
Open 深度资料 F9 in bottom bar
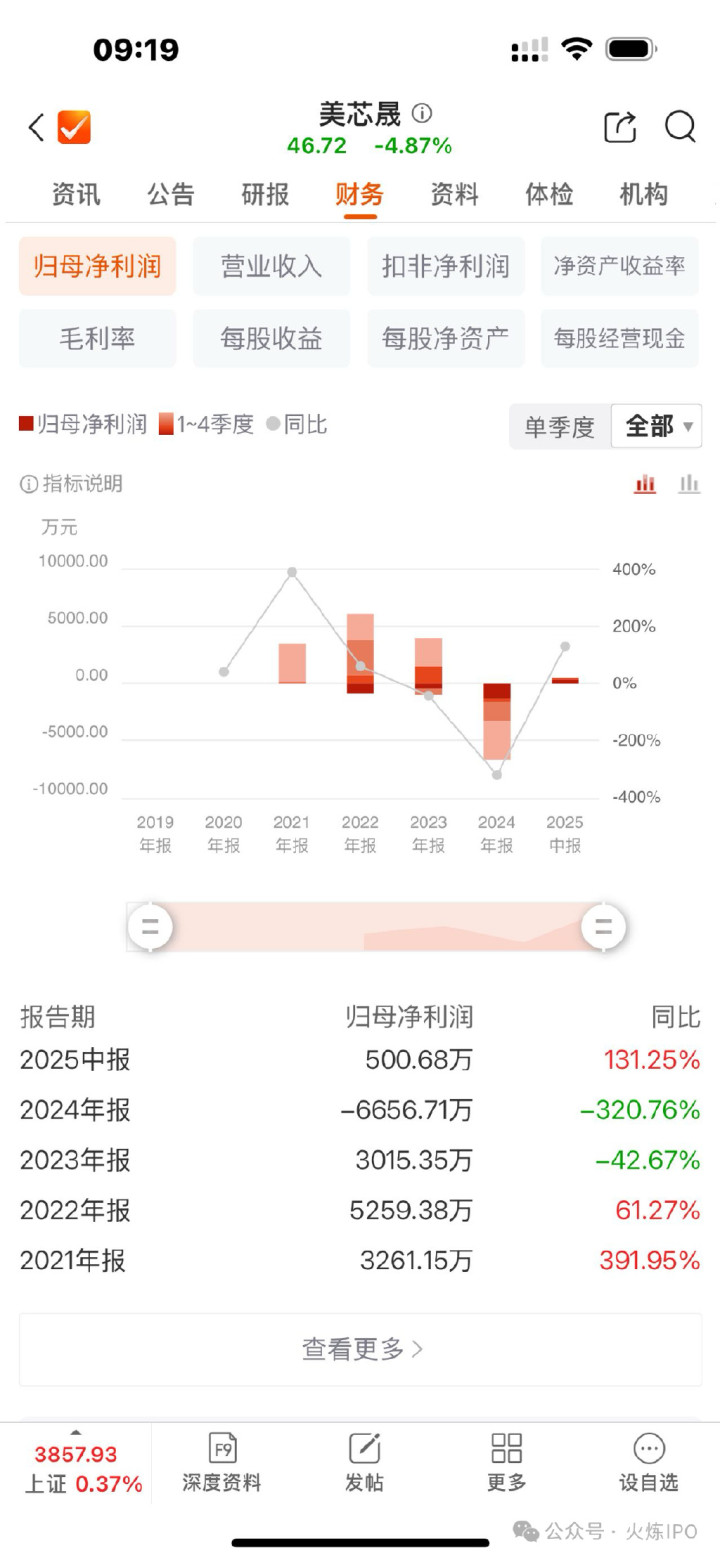click(222, 1463)
